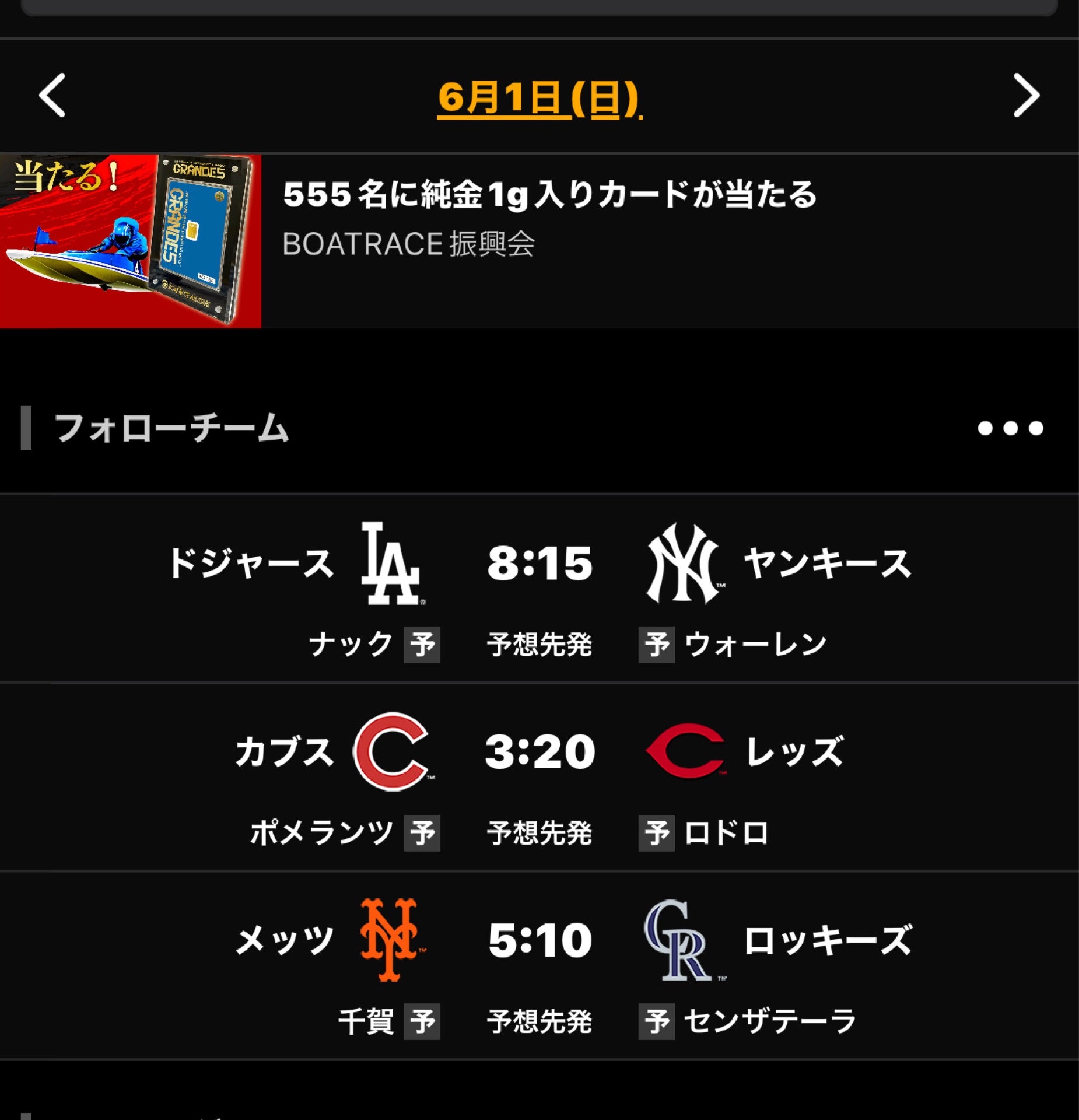This screenshot has height=1120, width=1079.
Task: Open the カブス vs レッズ game
Action: click(x=539, y=777)
